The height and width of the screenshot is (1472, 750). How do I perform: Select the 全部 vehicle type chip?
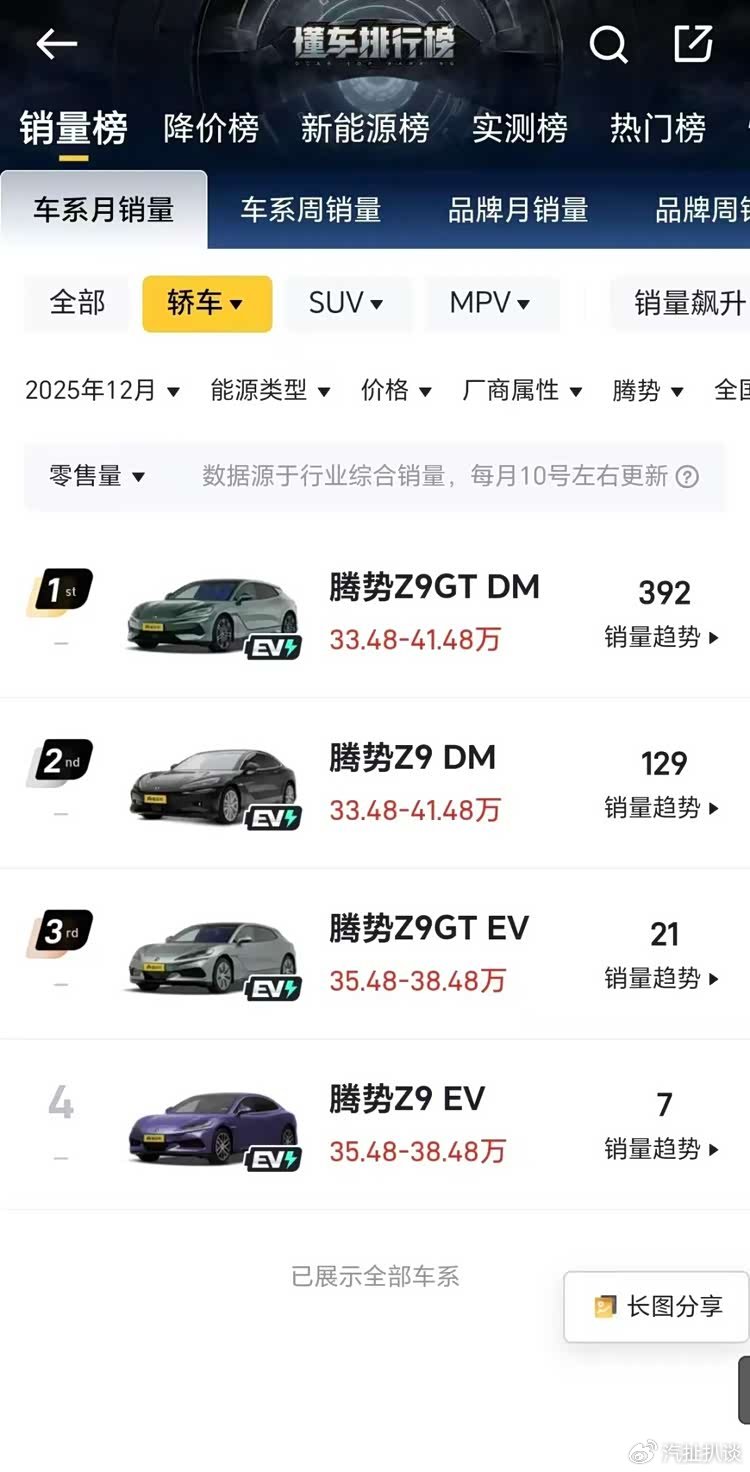point(77,303)
